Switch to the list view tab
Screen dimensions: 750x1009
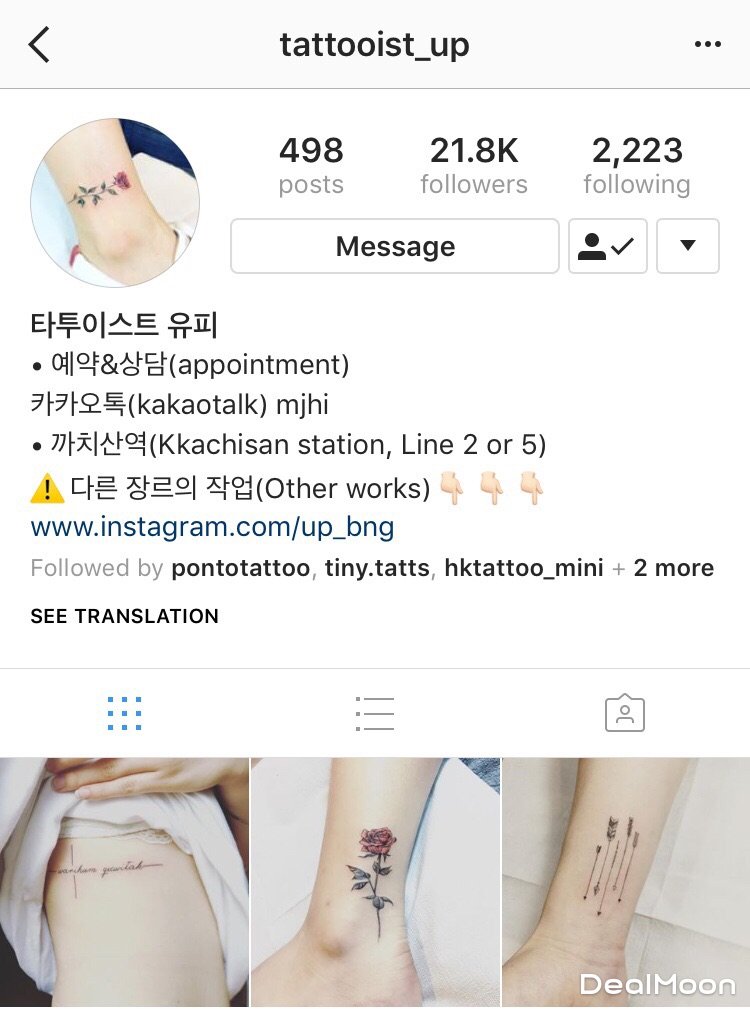tap(374, 714)
